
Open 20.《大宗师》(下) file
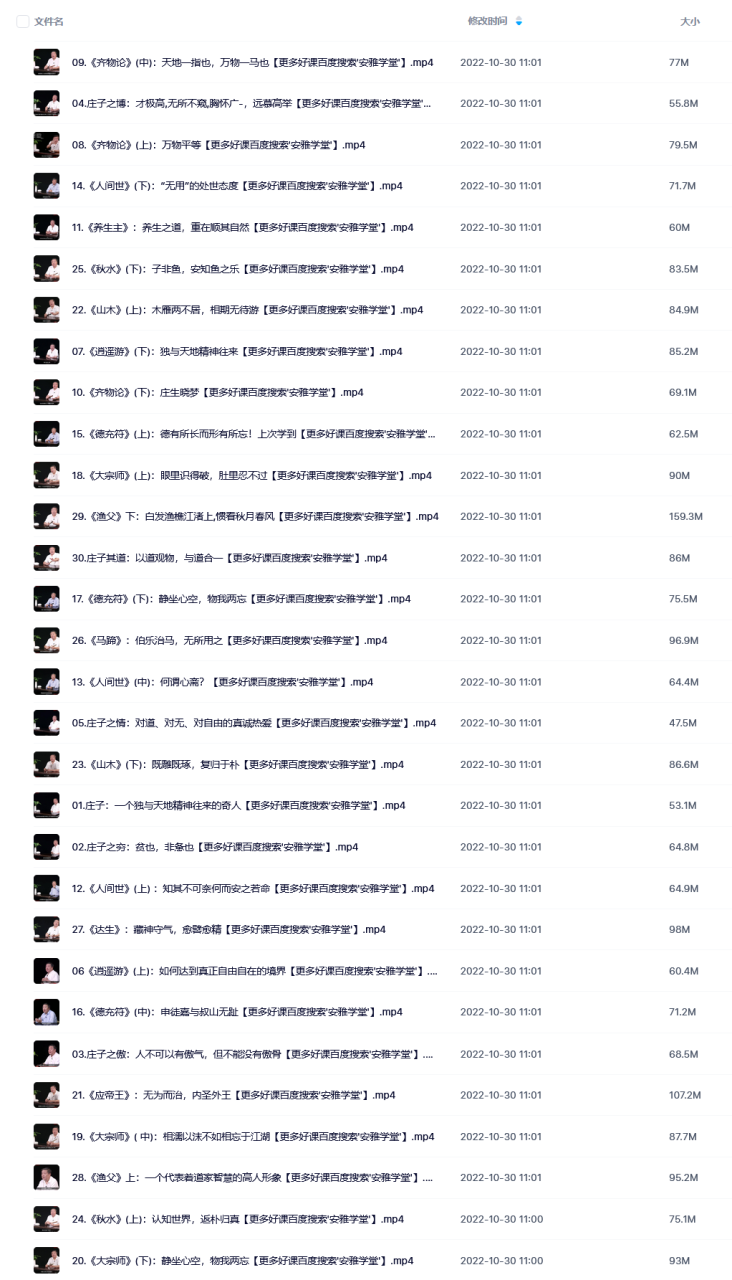tap(242, 1260)
